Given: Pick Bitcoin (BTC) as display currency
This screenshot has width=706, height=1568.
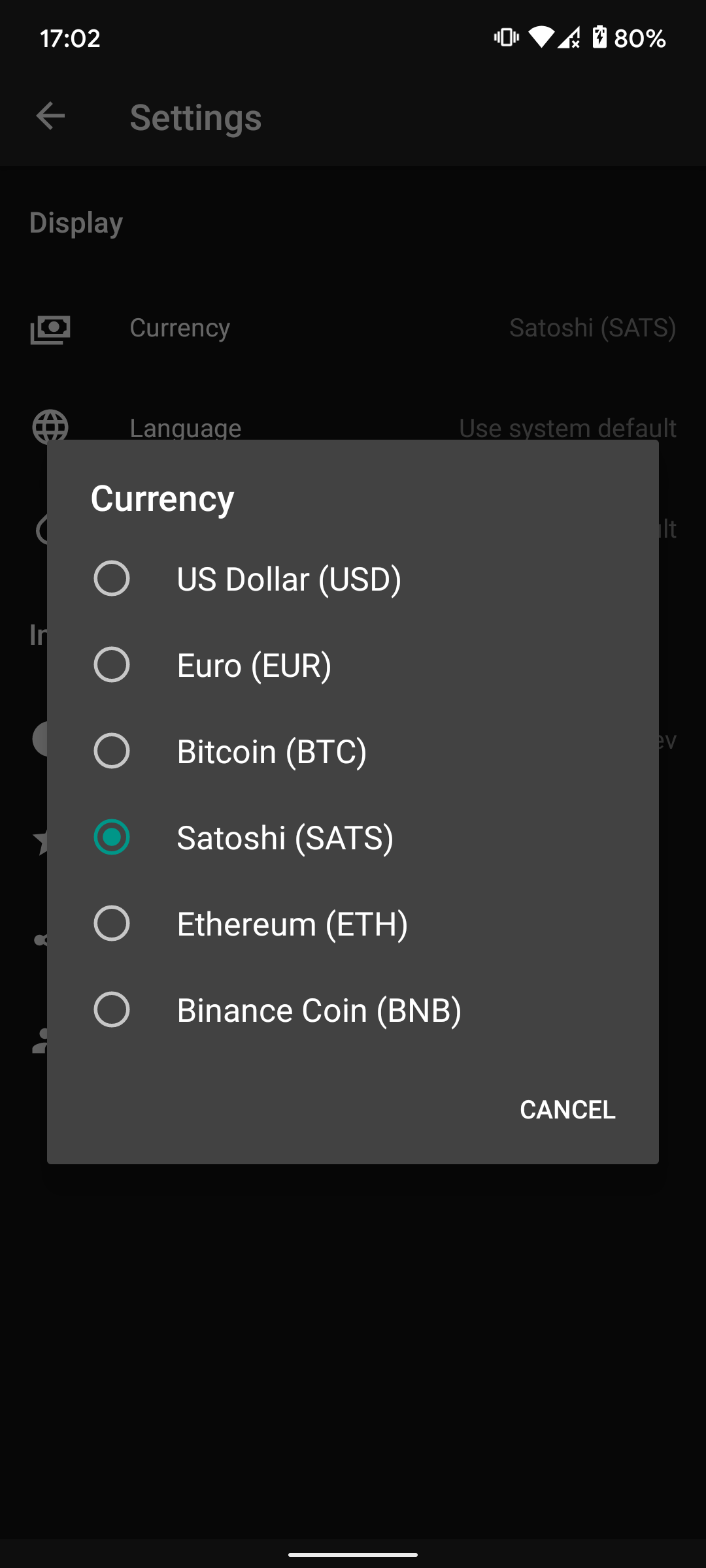Looking at the screenshot, I should (353, 751).
